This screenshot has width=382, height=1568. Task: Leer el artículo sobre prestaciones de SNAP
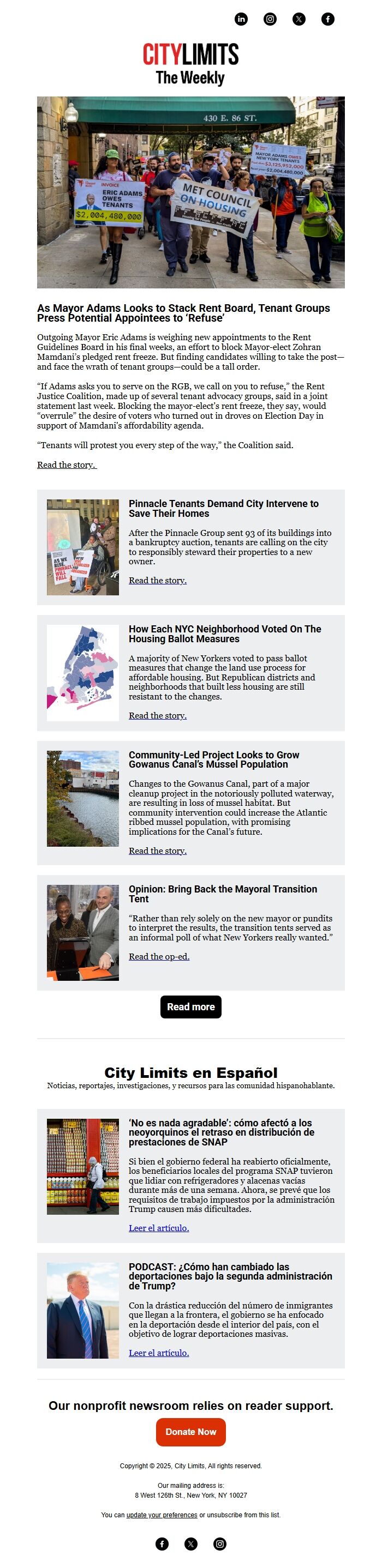coord(158,1228)
